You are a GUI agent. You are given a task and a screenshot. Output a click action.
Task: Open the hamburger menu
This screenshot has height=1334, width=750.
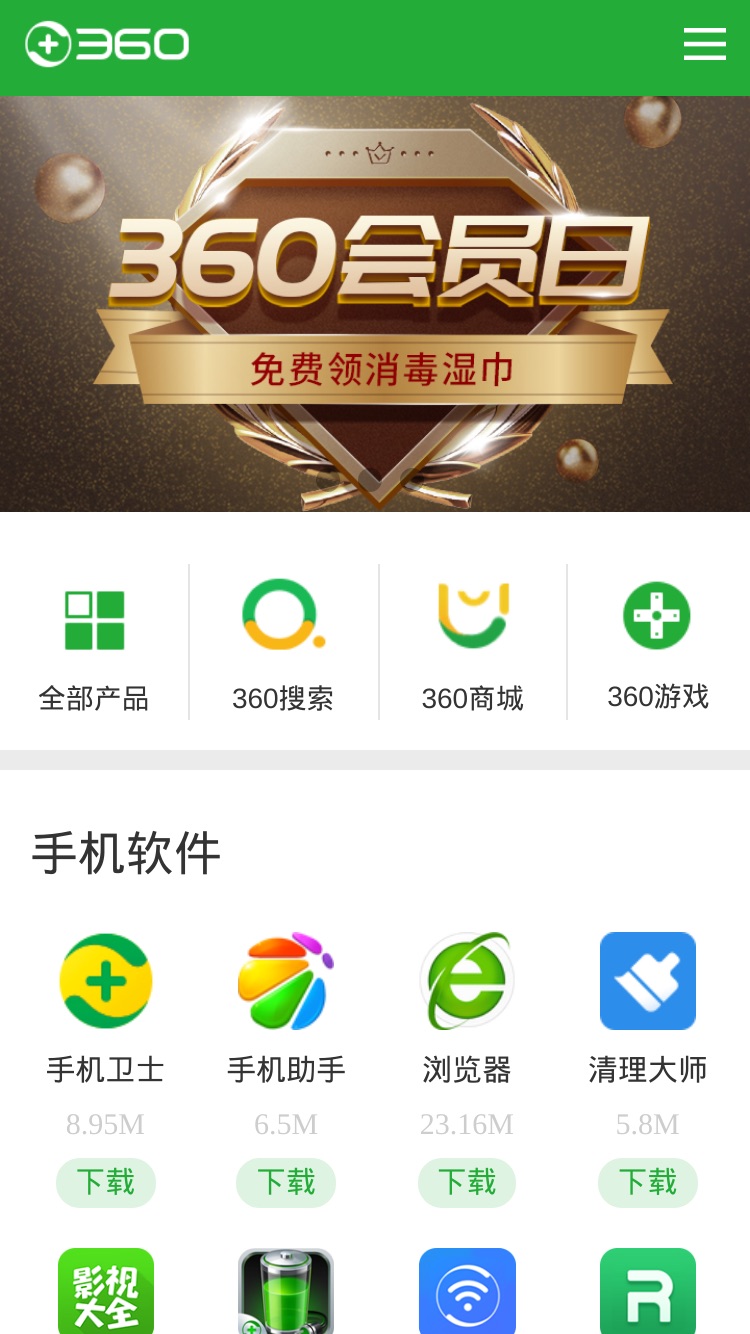click(x=705, y=44)
